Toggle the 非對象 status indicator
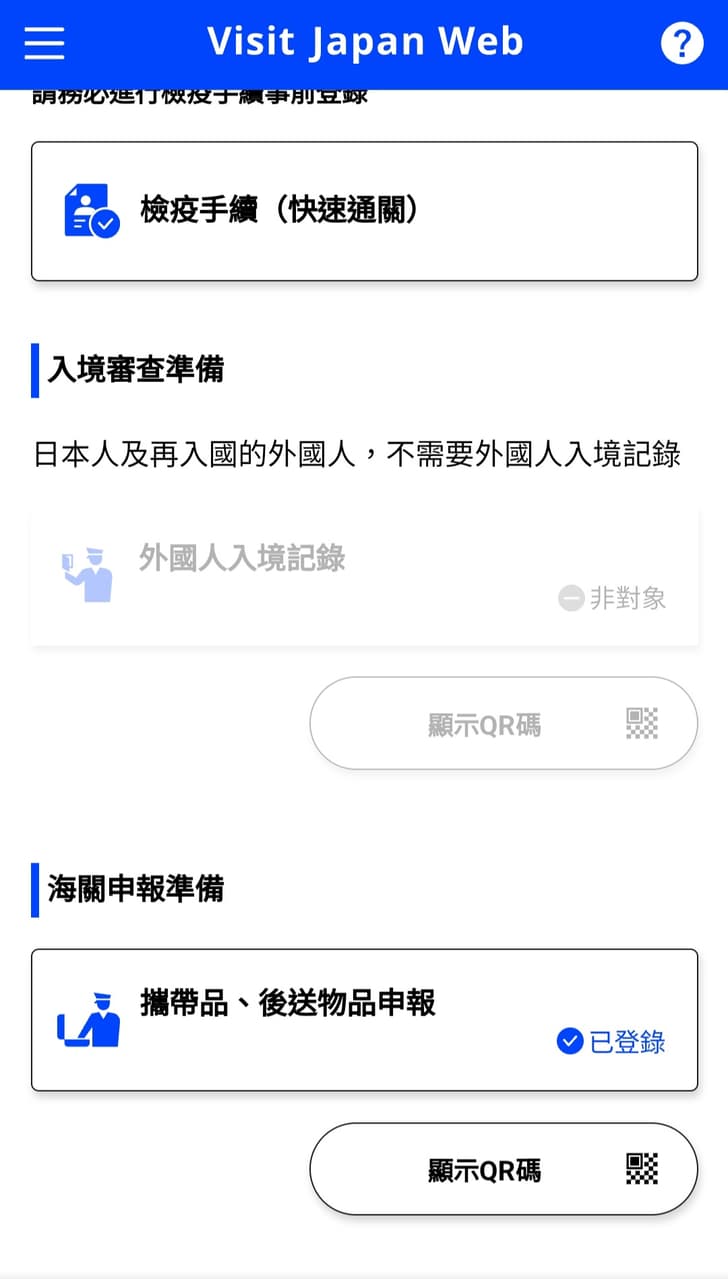Screen dimensions: 728x1279 (x=610, y=598)
